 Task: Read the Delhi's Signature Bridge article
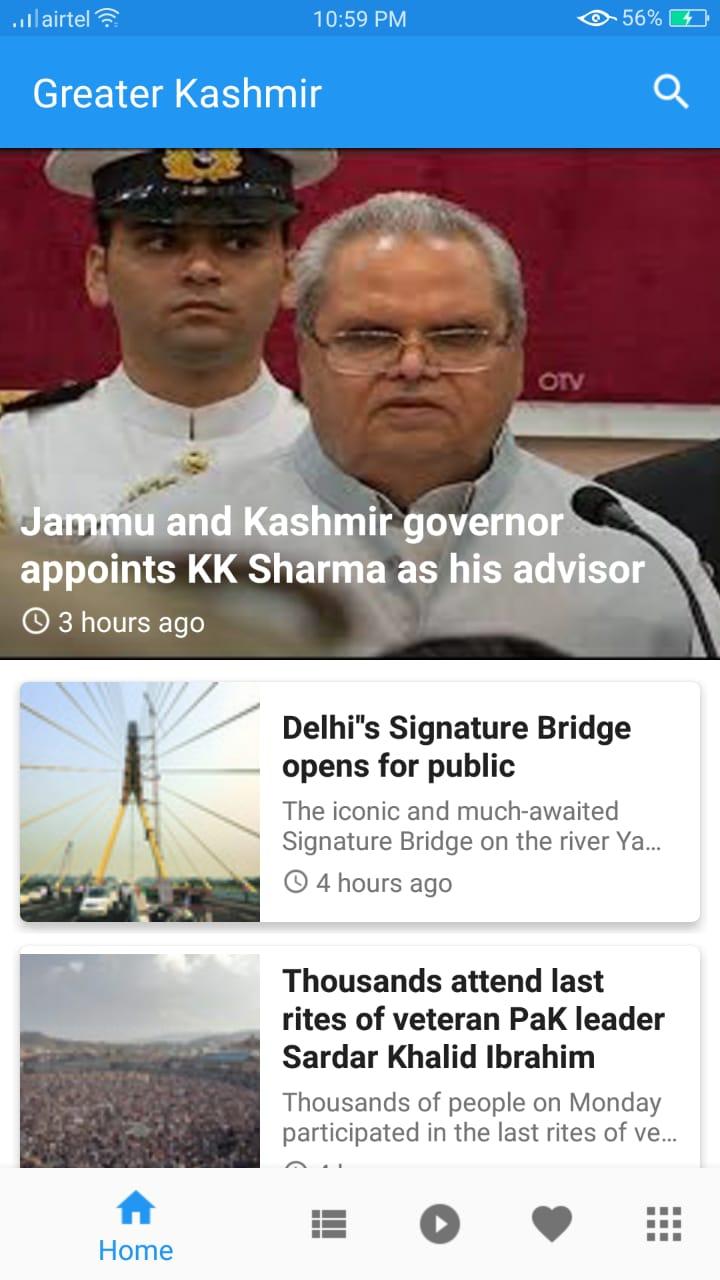tap(456, 746)
